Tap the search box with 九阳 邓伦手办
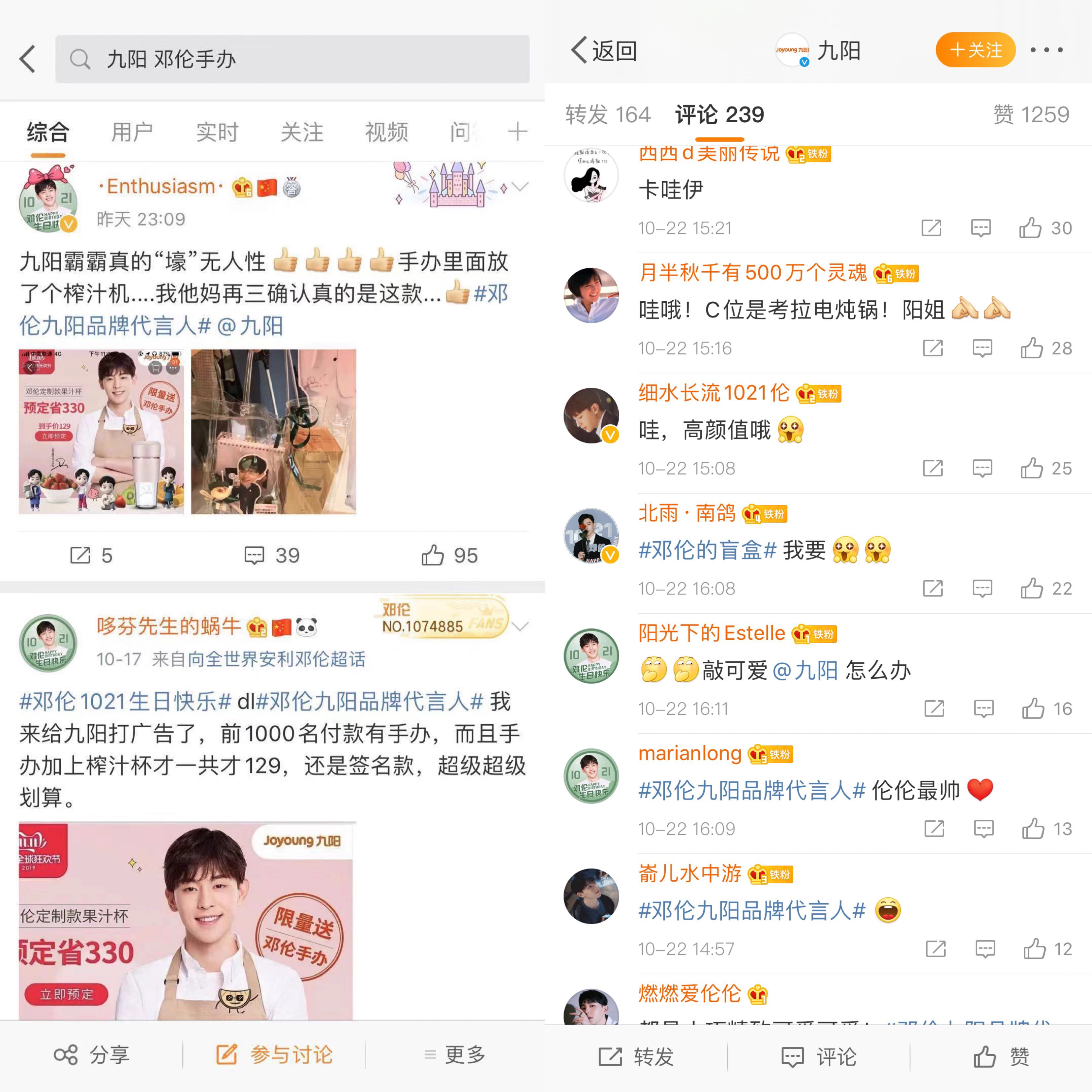The image size is (1092, 1092). (x=292, y=59)
